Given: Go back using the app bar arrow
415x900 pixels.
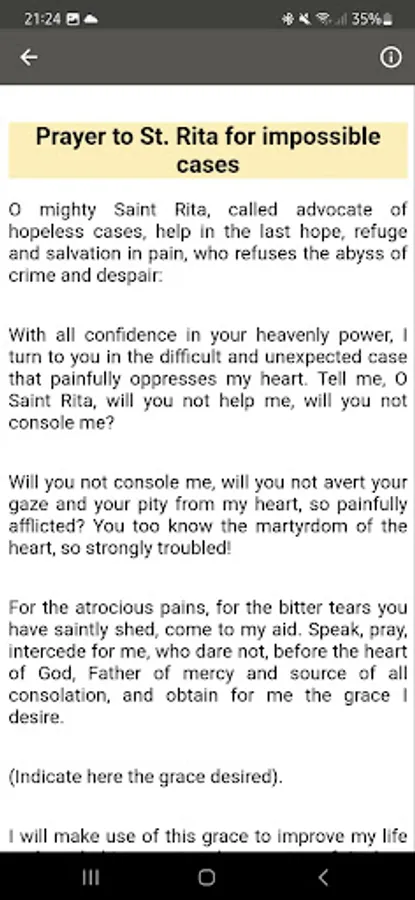Looking at the screenshot, I should coord(28,57).
